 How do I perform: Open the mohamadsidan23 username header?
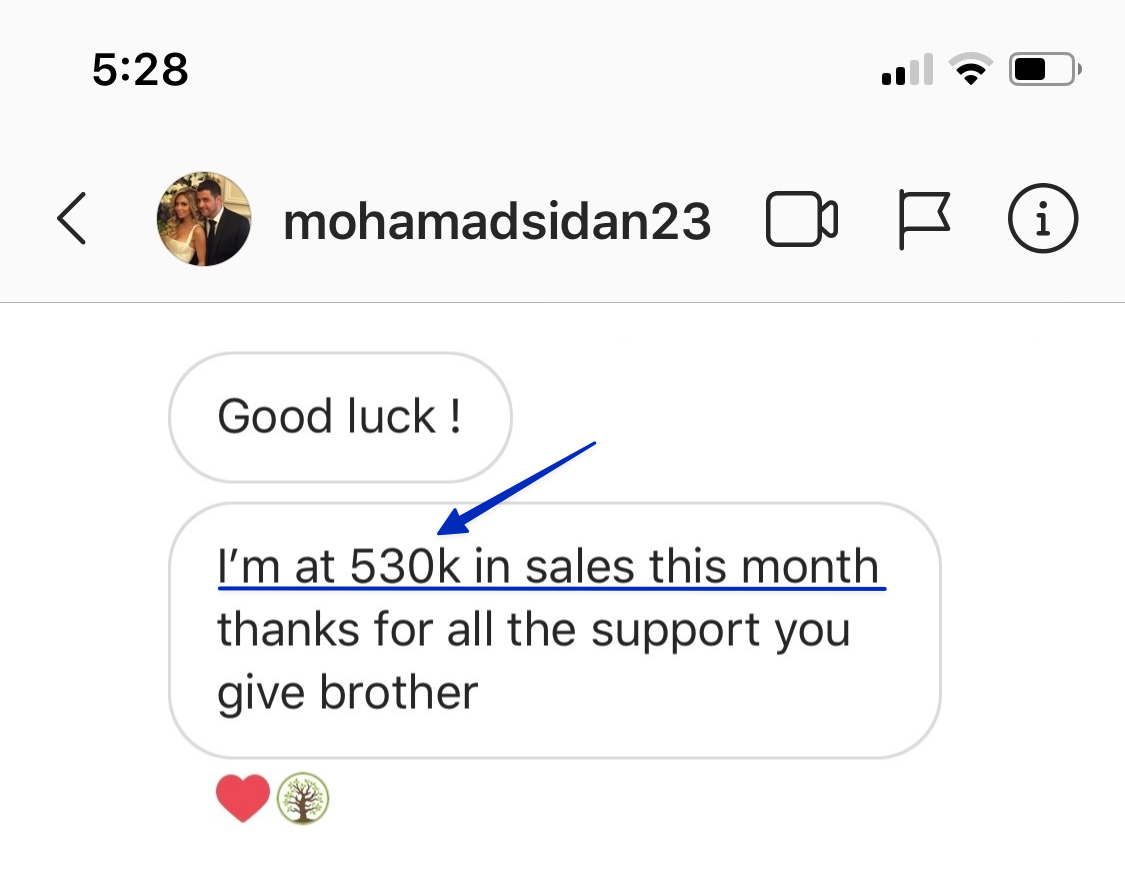pos(497,221)
